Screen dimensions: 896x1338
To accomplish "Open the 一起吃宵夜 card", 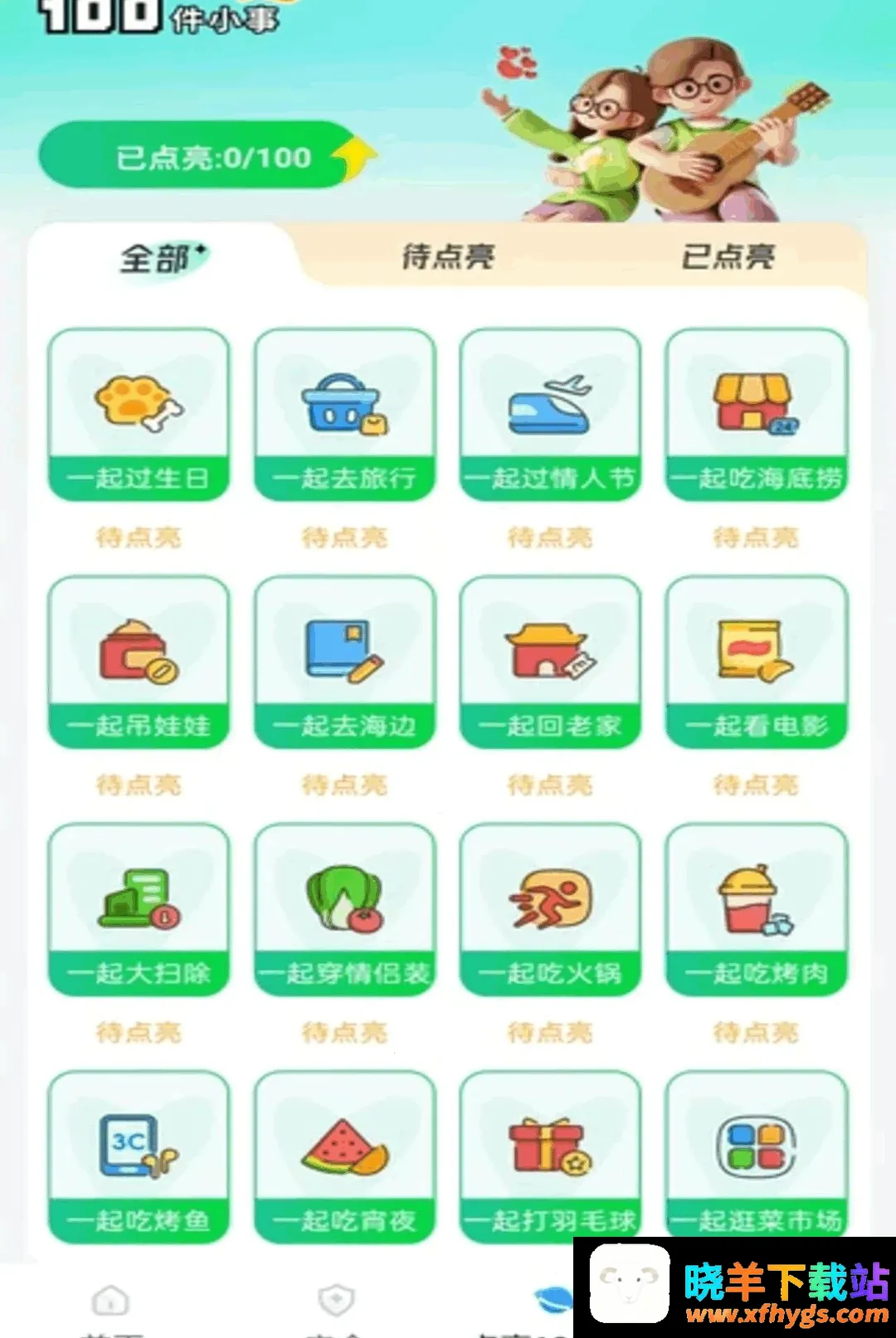I will pyautogui.click(x=344, y=1156).
